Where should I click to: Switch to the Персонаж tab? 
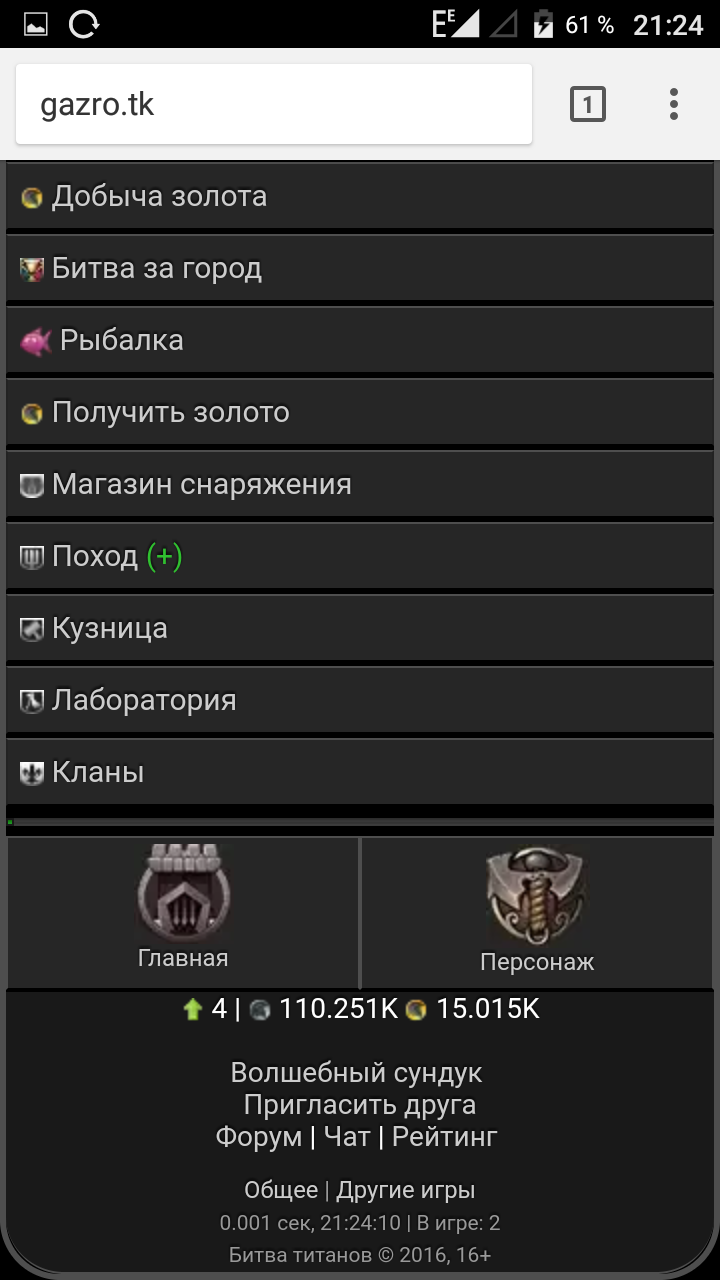pos(537,914)
